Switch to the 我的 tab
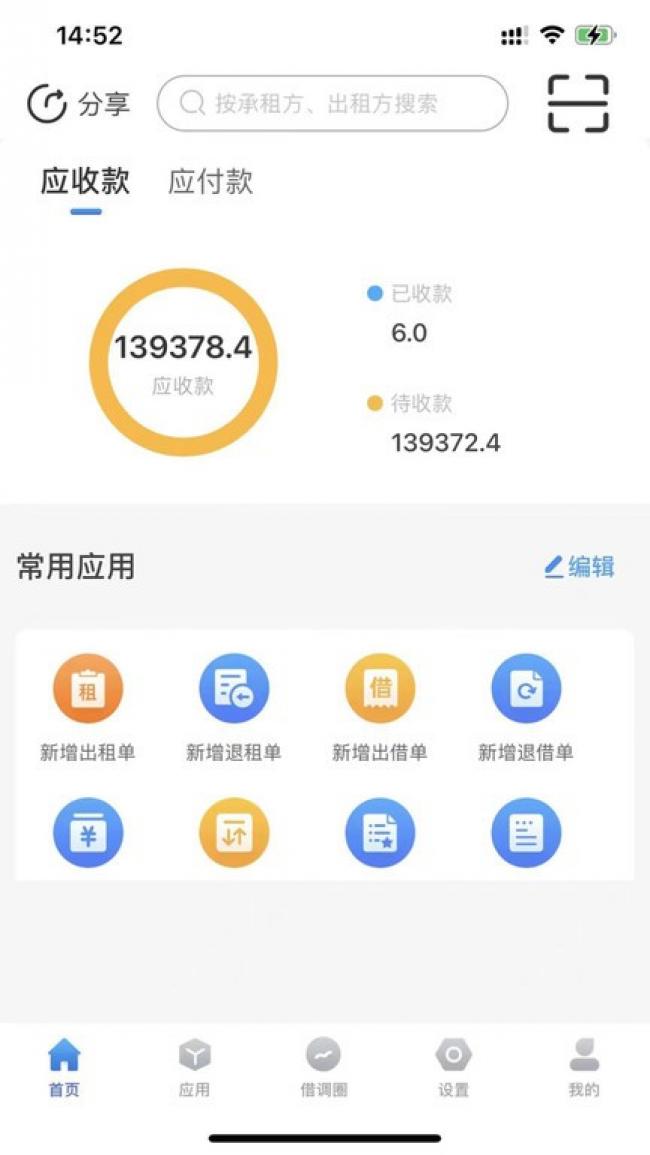 coord(584,1068)
